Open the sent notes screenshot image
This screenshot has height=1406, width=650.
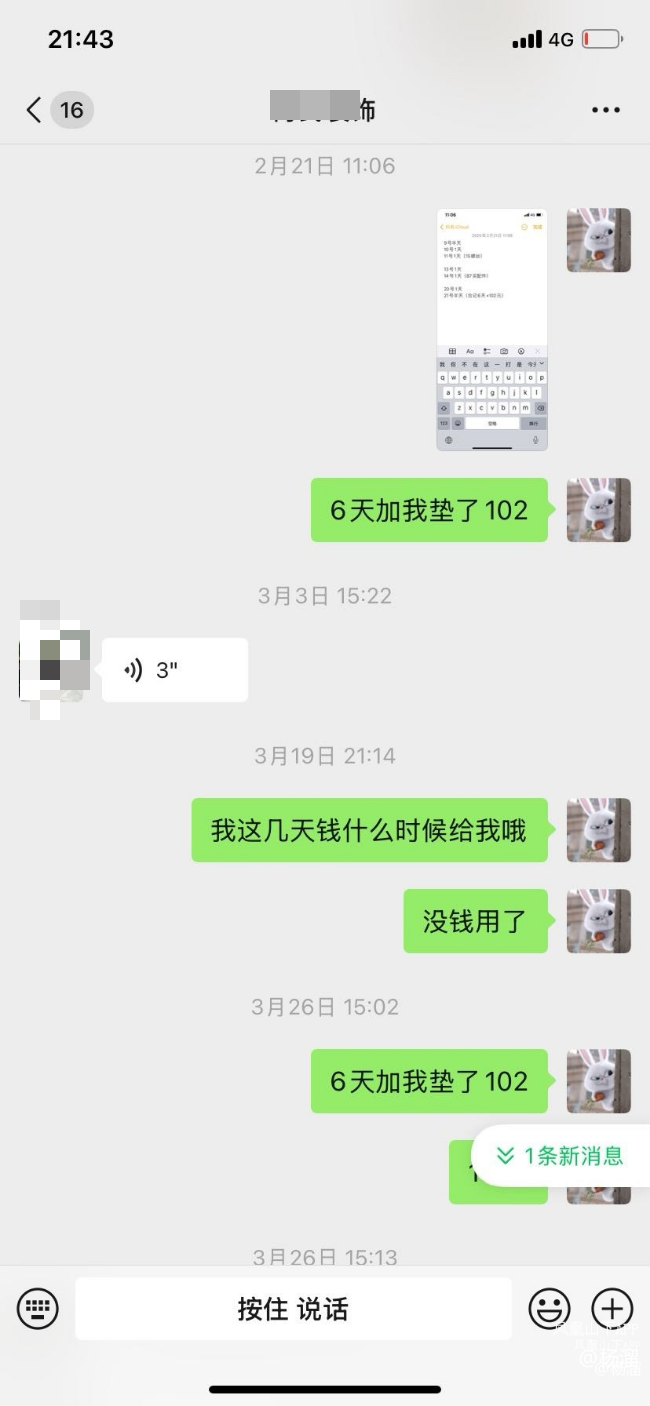click(x=492, y=329)
